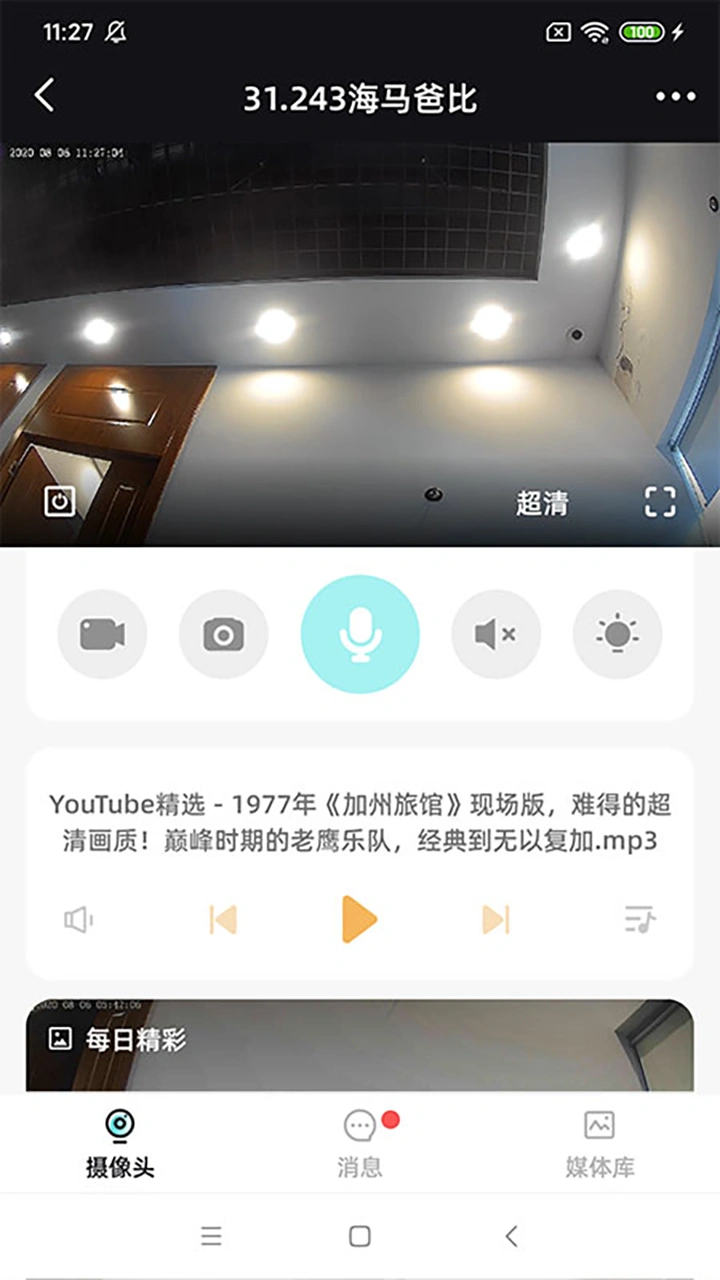Toggle playback with the orange play button

click(x=360, y=919)
